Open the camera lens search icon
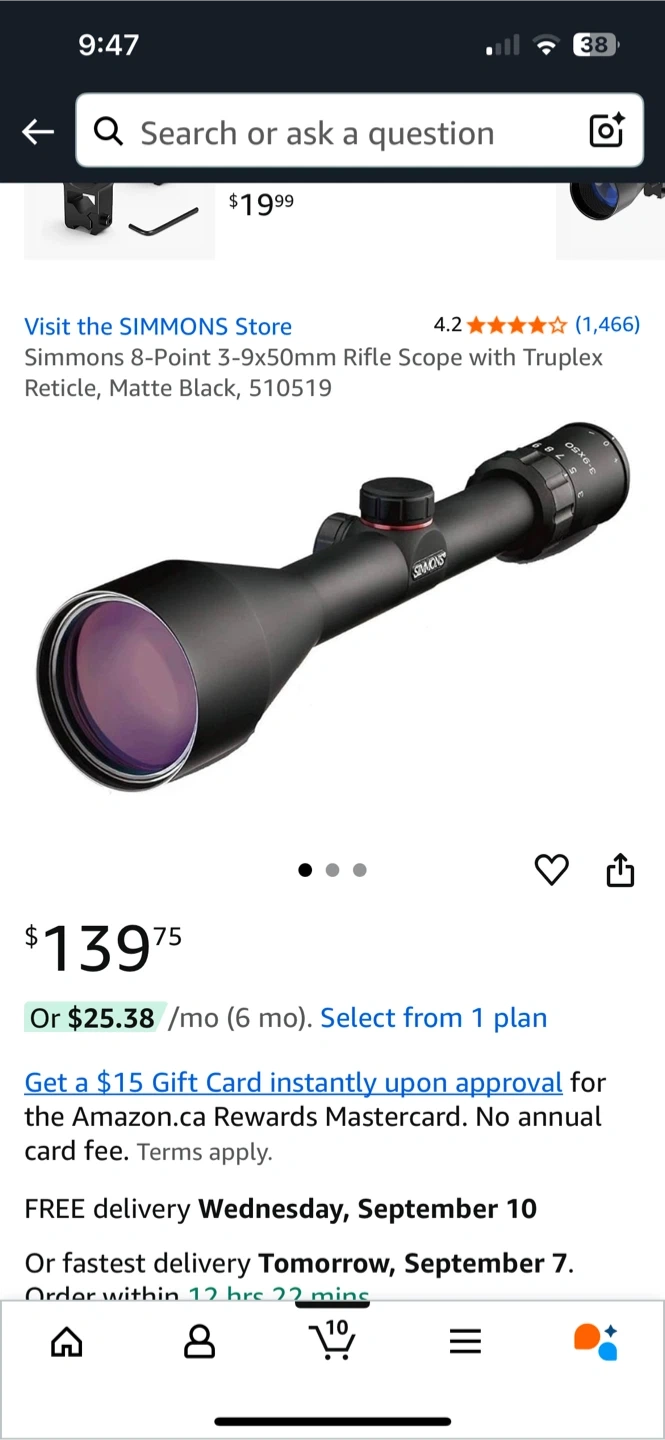 pyautogui.click(x=607, y=131)
